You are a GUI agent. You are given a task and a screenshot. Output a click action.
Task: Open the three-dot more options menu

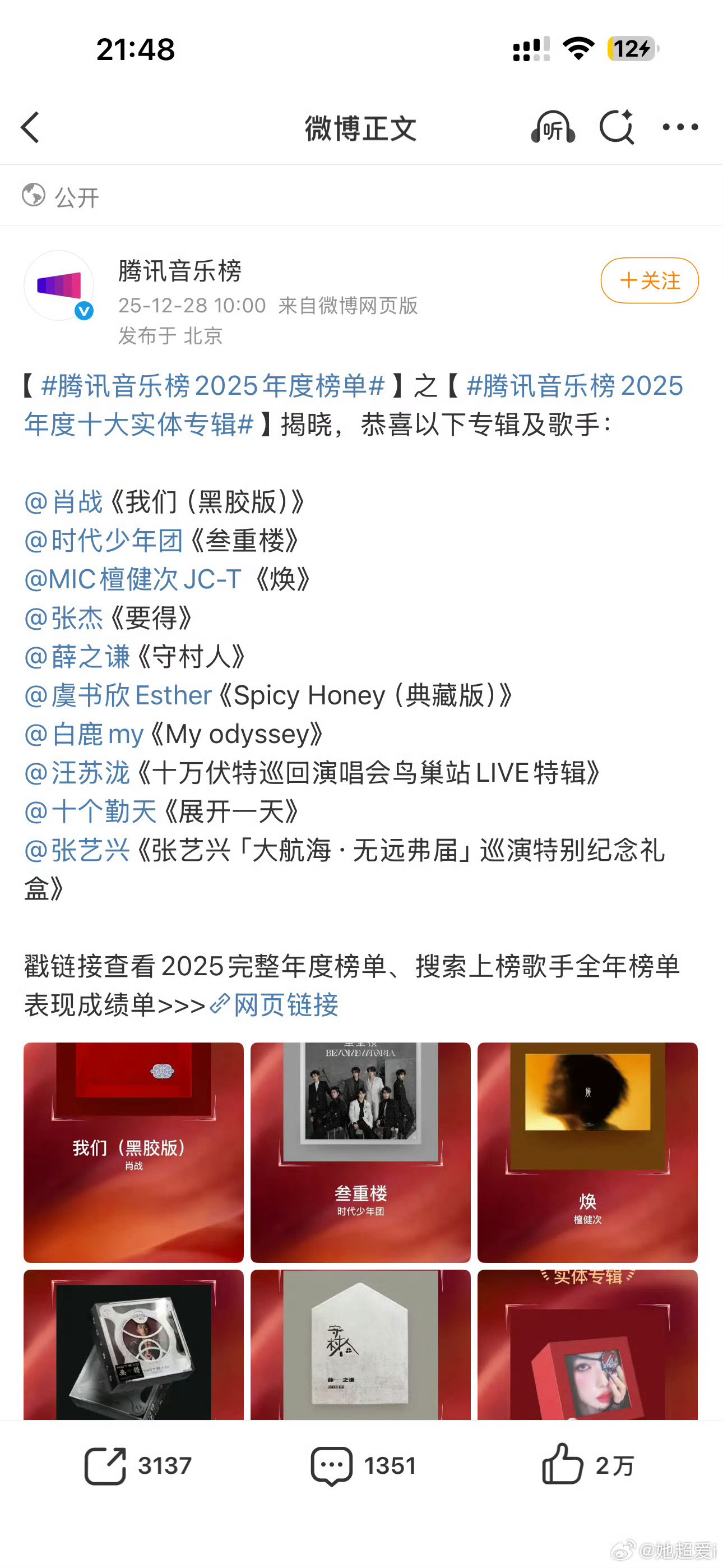click(681, 128)
